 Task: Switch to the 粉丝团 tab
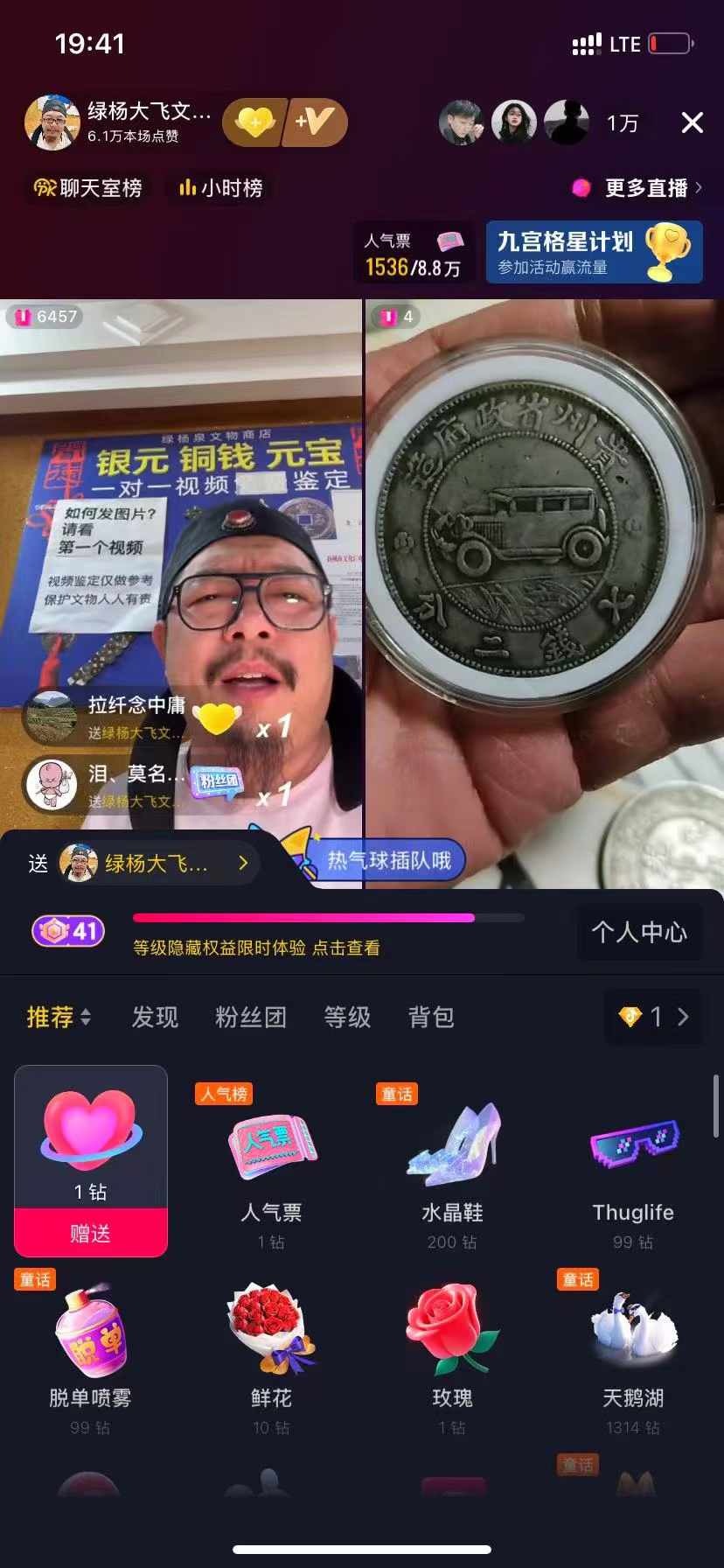click(251, 1017)
